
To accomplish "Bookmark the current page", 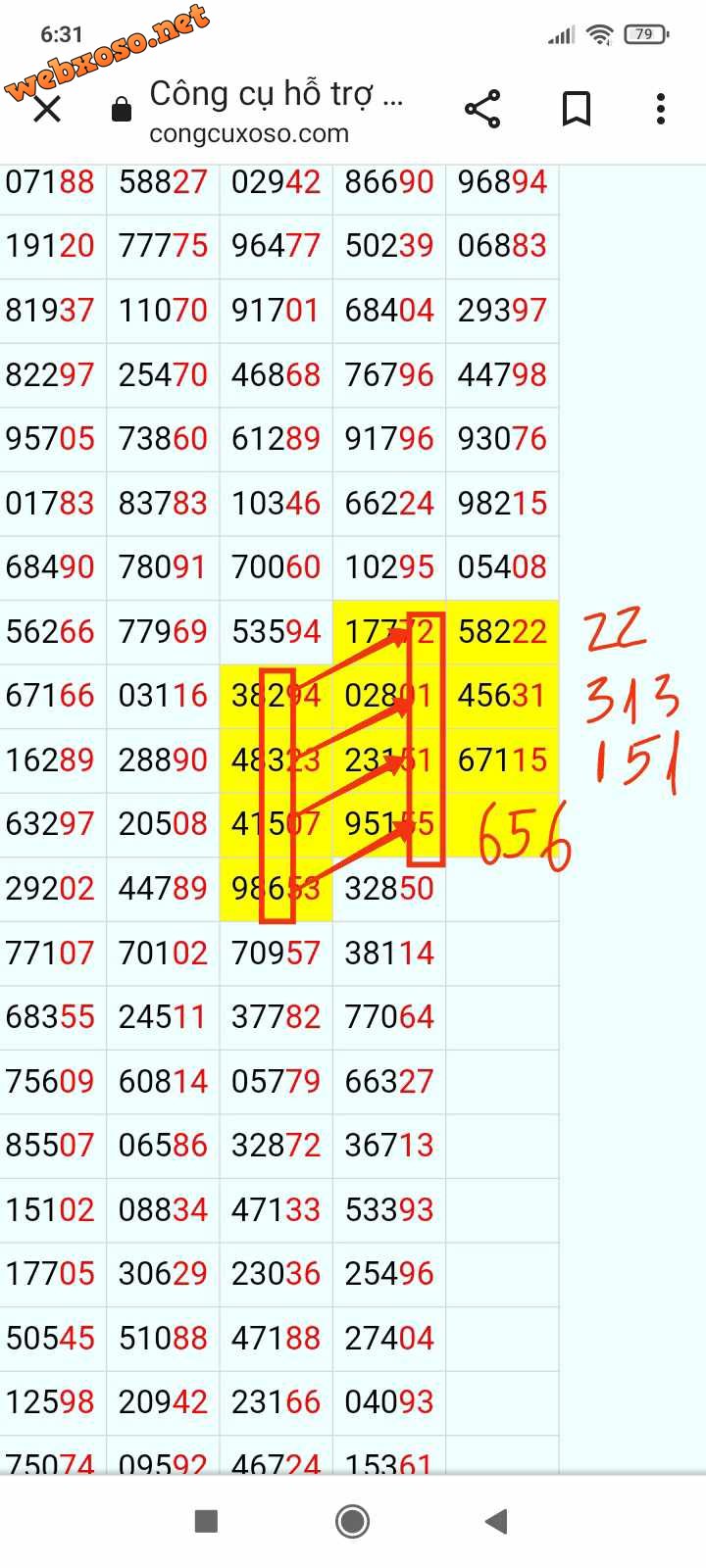I will click(x=577, y=109).
